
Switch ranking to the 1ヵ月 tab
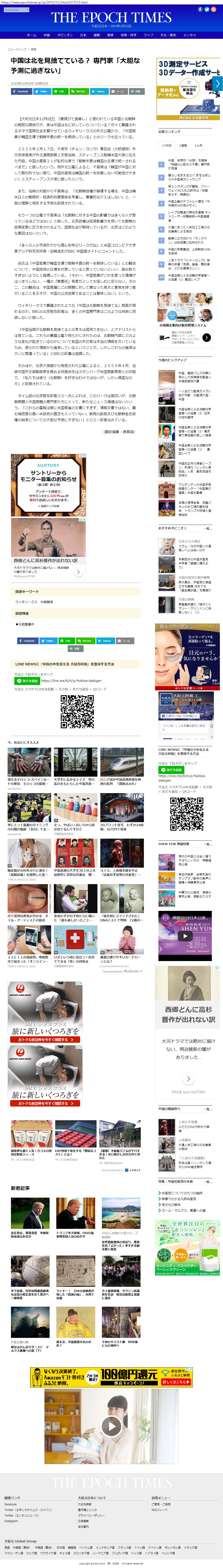click(198, 145)
